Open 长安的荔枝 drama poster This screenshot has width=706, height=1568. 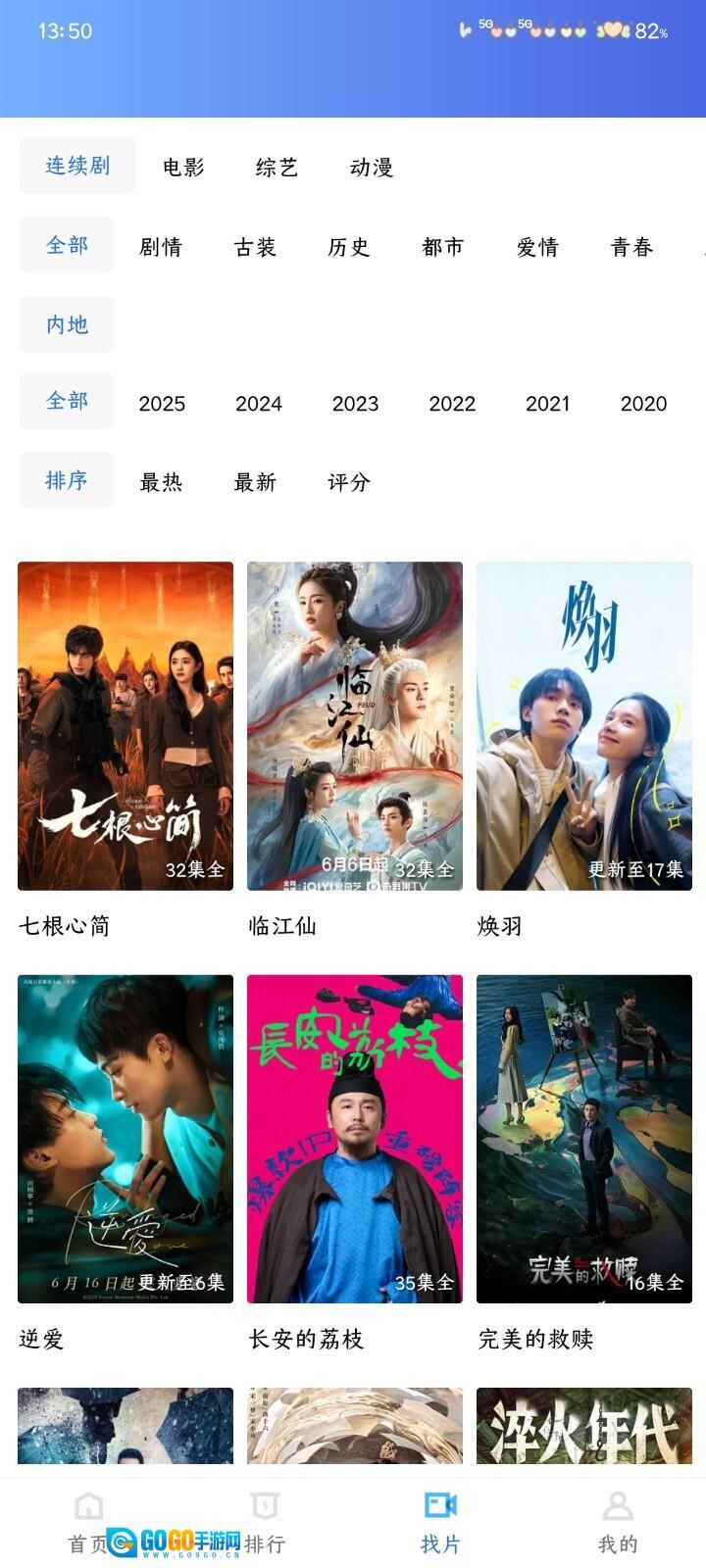[x=355, y=1139]
